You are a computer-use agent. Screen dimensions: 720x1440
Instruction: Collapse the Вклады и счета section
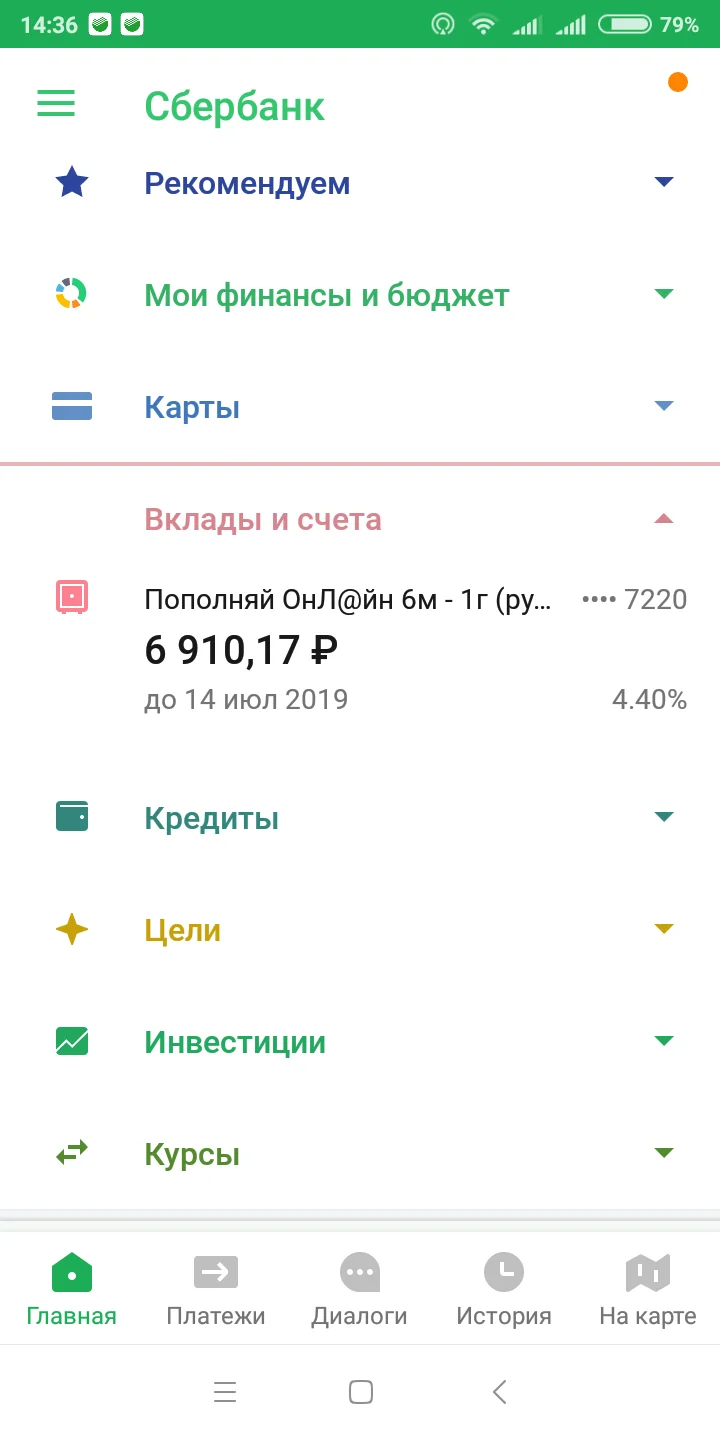(x=664, y=519)
